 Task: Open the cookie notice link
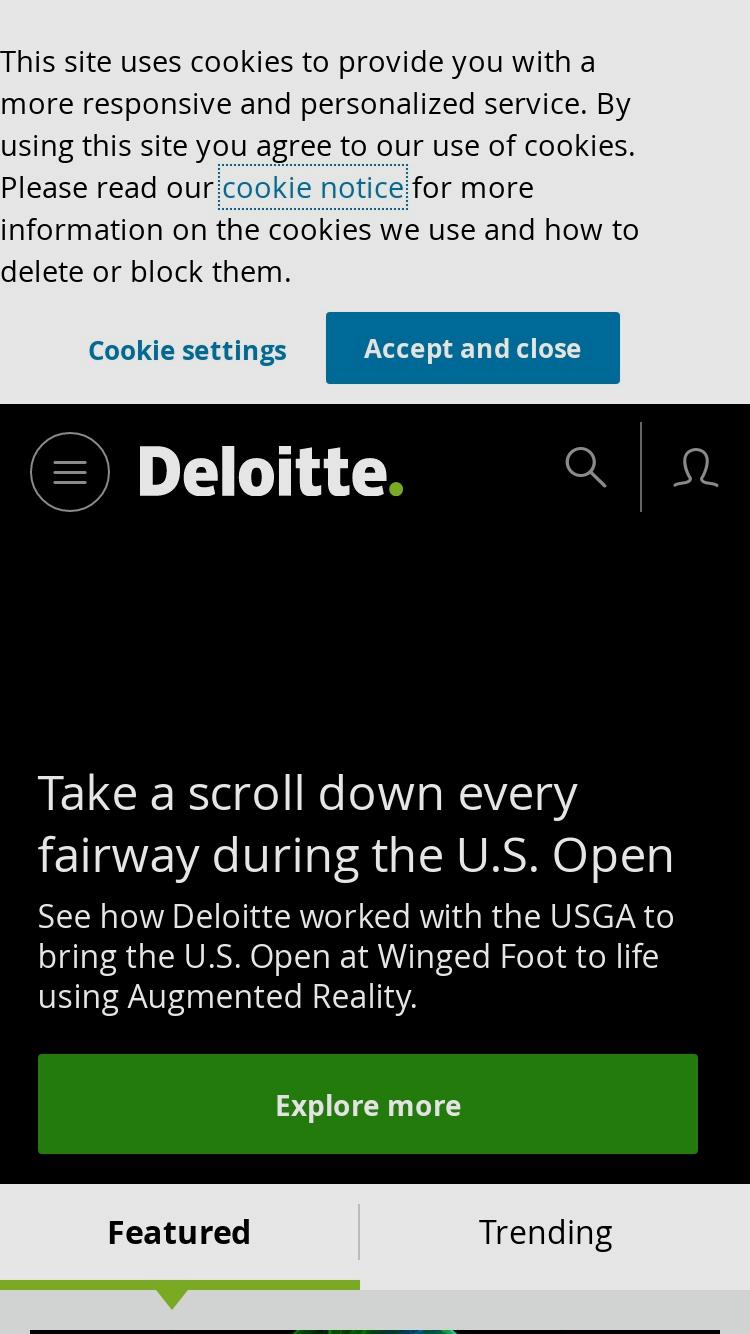tap(313, 187)
